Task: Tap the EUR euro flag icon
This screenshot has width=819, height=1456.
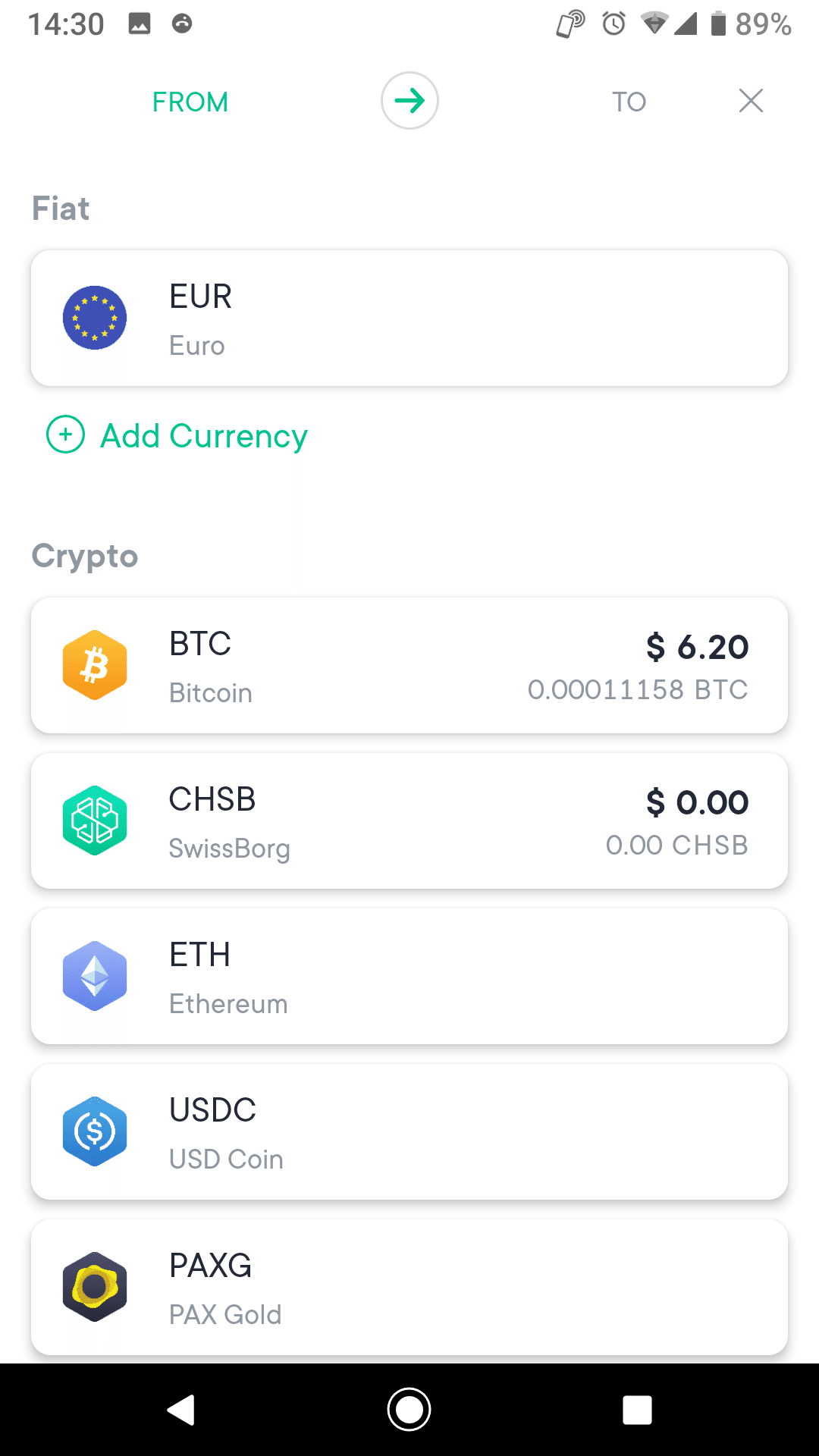Action: tap(94, 318)
